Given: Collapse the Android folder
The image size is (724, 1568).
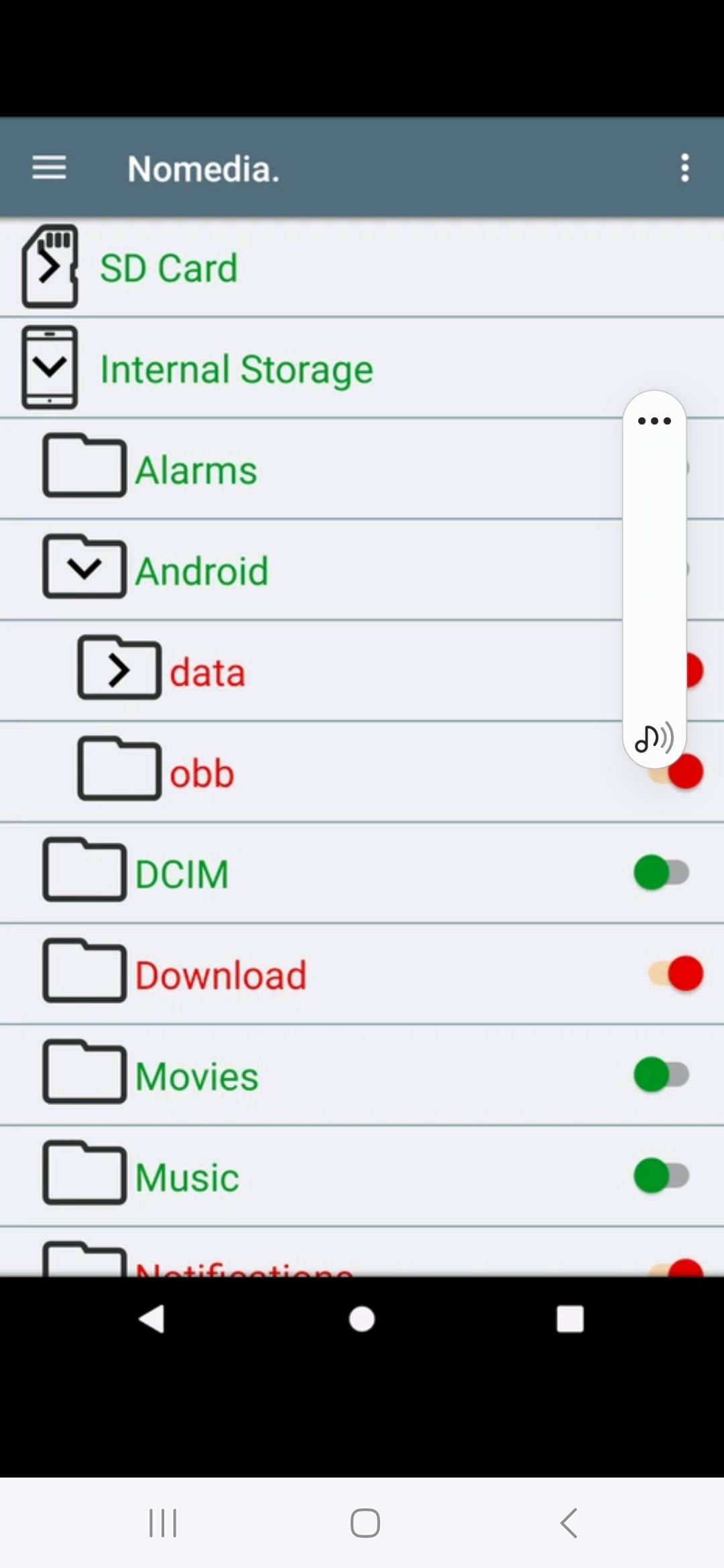Looking at the screenshot, I should [84, 567].
